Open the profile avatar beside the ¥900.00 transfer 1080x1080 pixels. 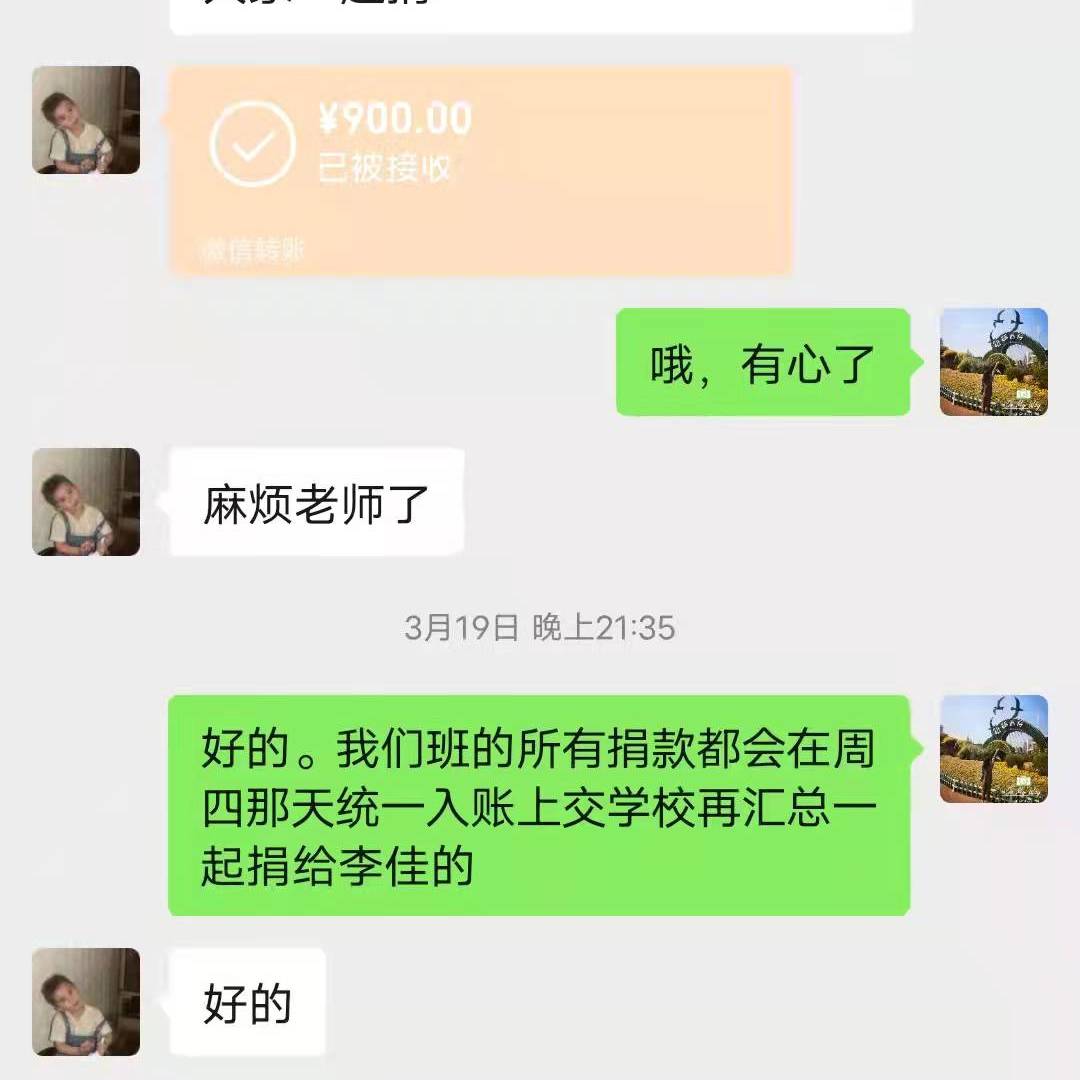86,120
